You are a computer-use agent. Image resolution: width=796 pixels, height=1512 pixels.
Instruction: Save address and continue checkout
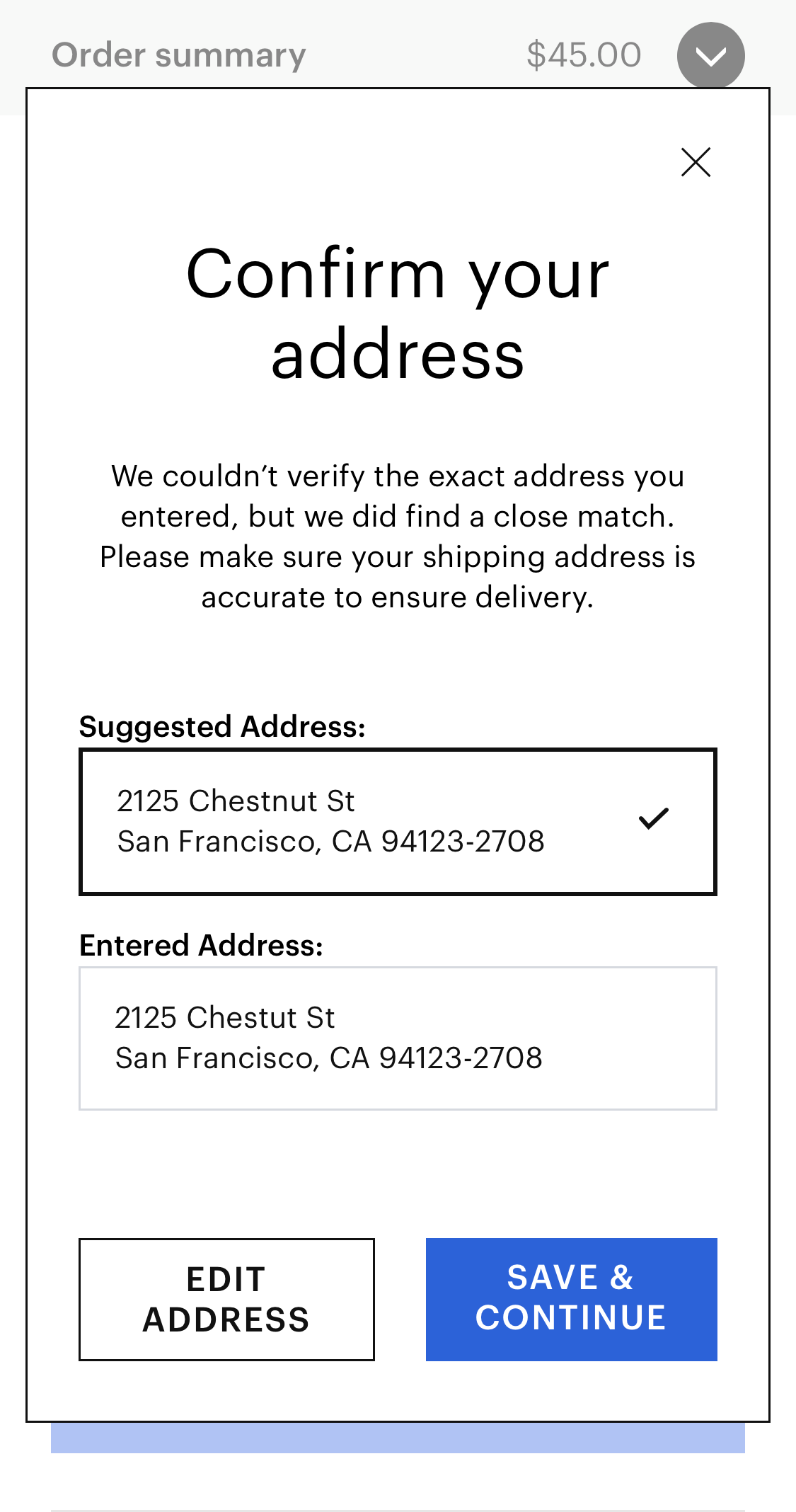point(571,1299)
